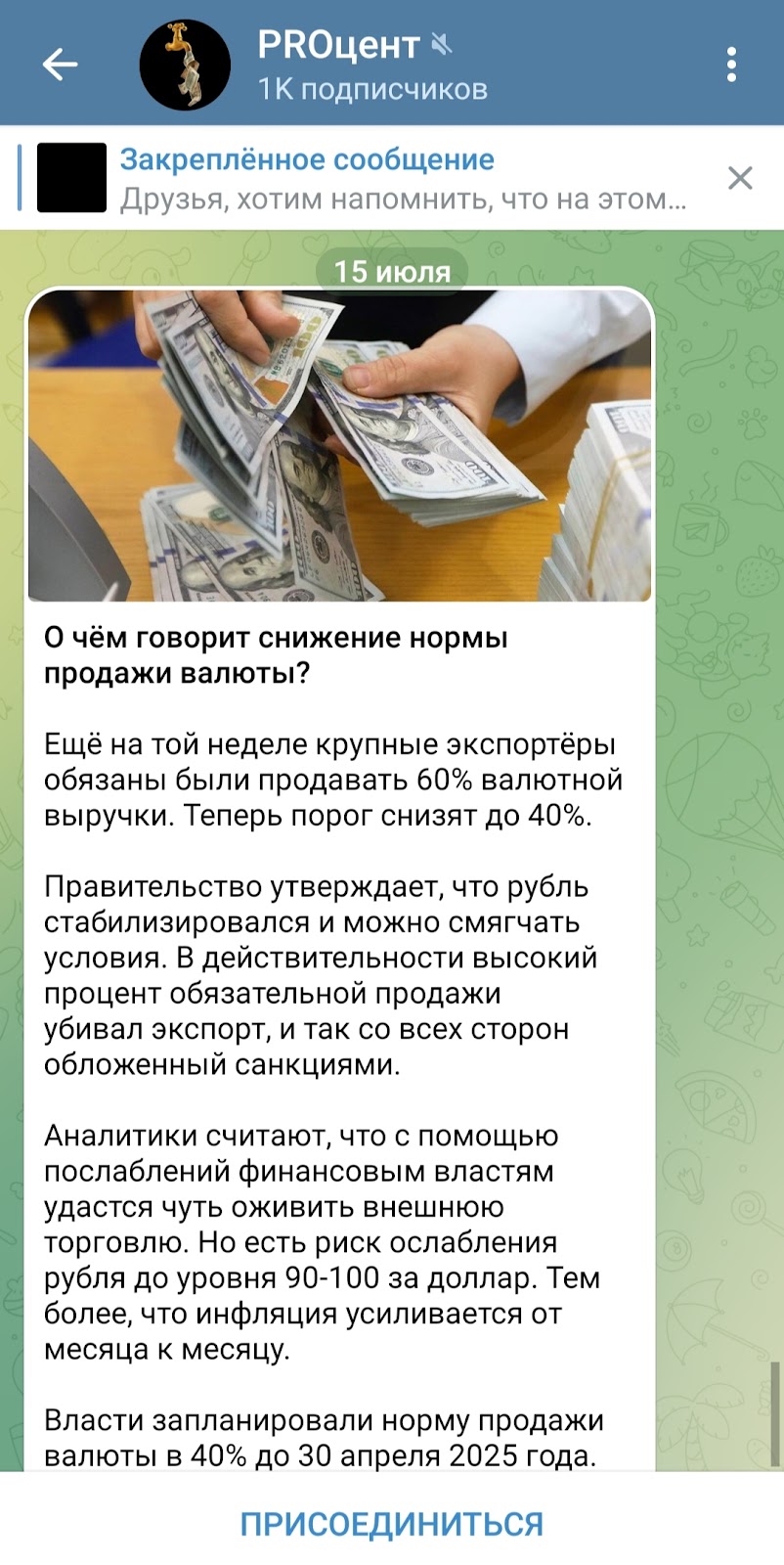Dismiss the pinned message banner
The width and height of the screenshot is (784, 1565).
point(740,178)
